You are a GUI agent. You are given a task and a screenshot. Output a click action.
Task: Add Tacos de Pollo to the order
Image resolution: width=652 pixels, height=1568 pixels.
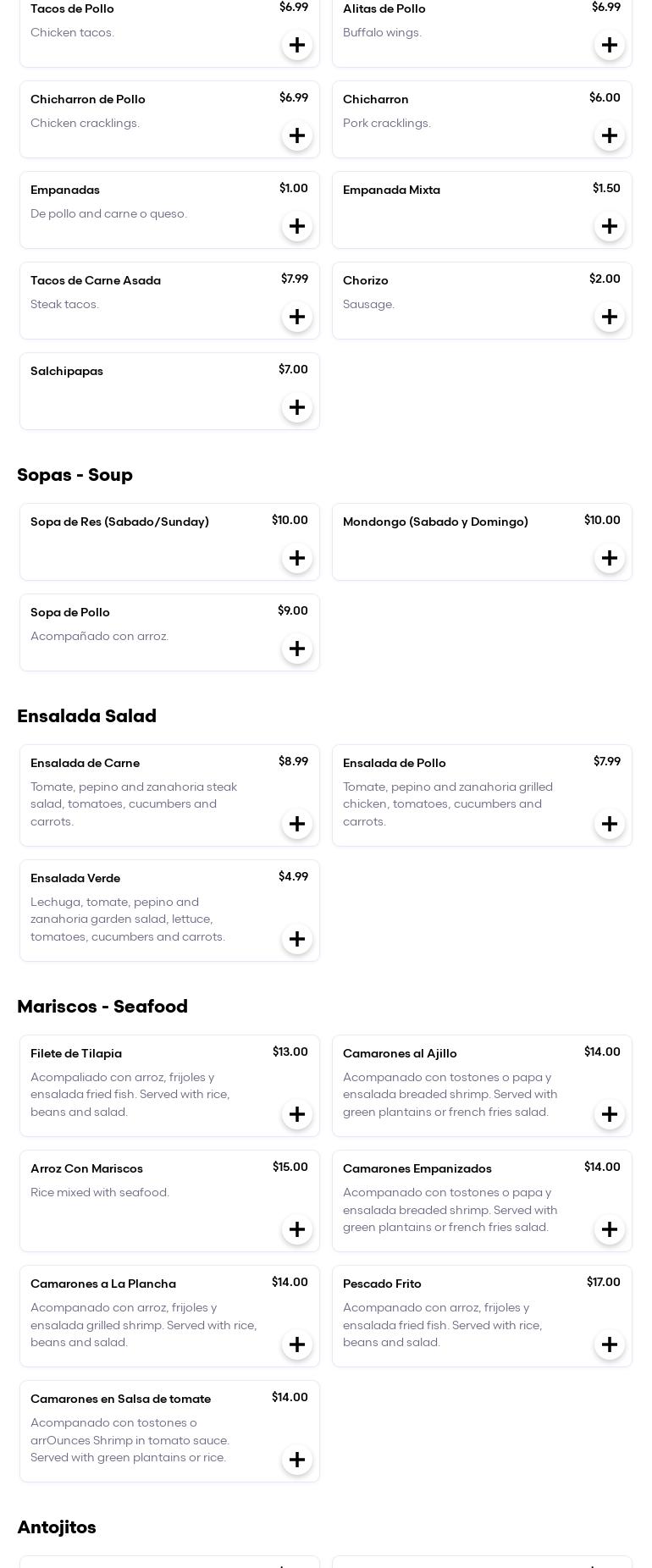[x=296, y=44]
